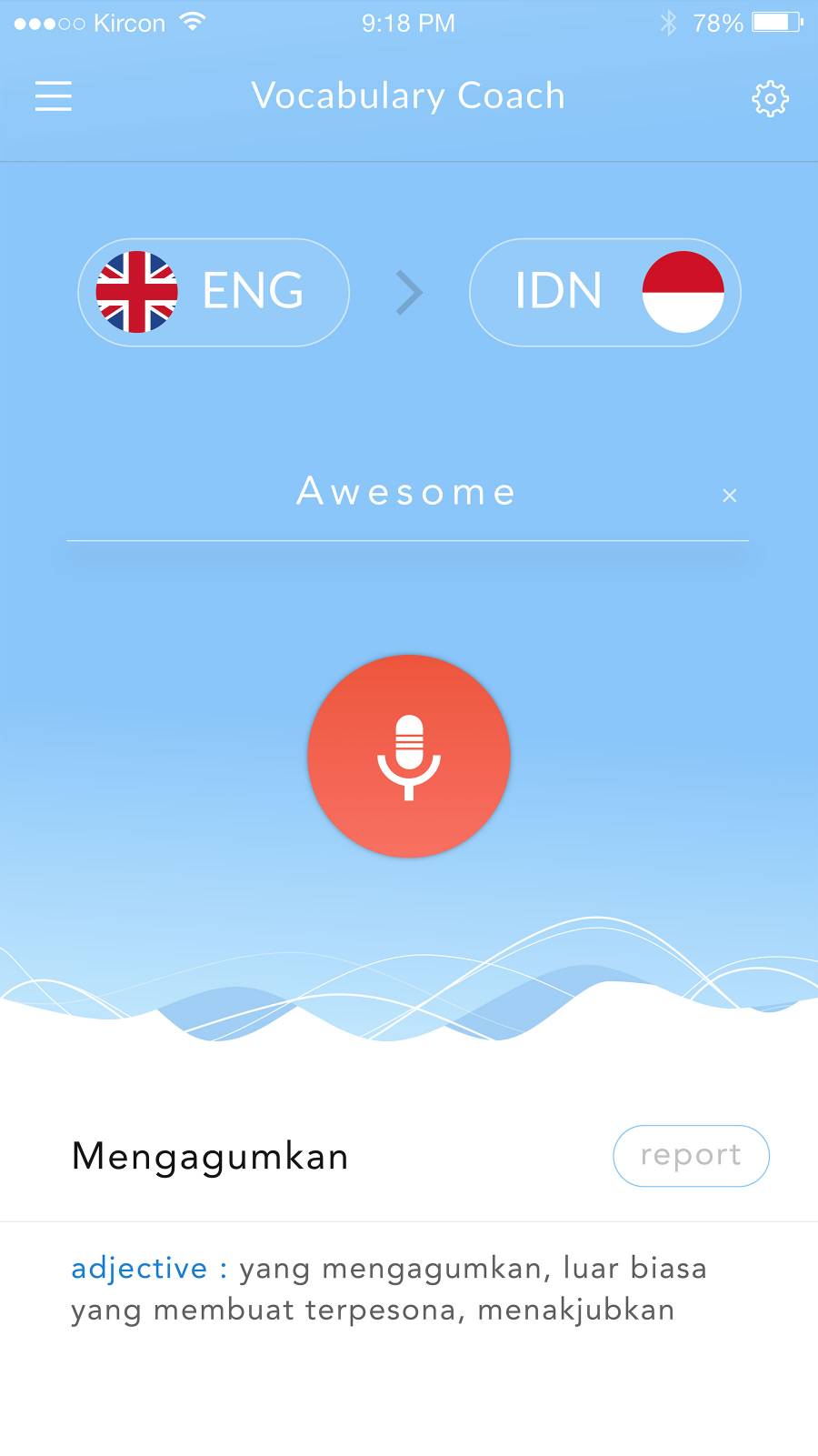Select the IDN target language

point(604,292)
